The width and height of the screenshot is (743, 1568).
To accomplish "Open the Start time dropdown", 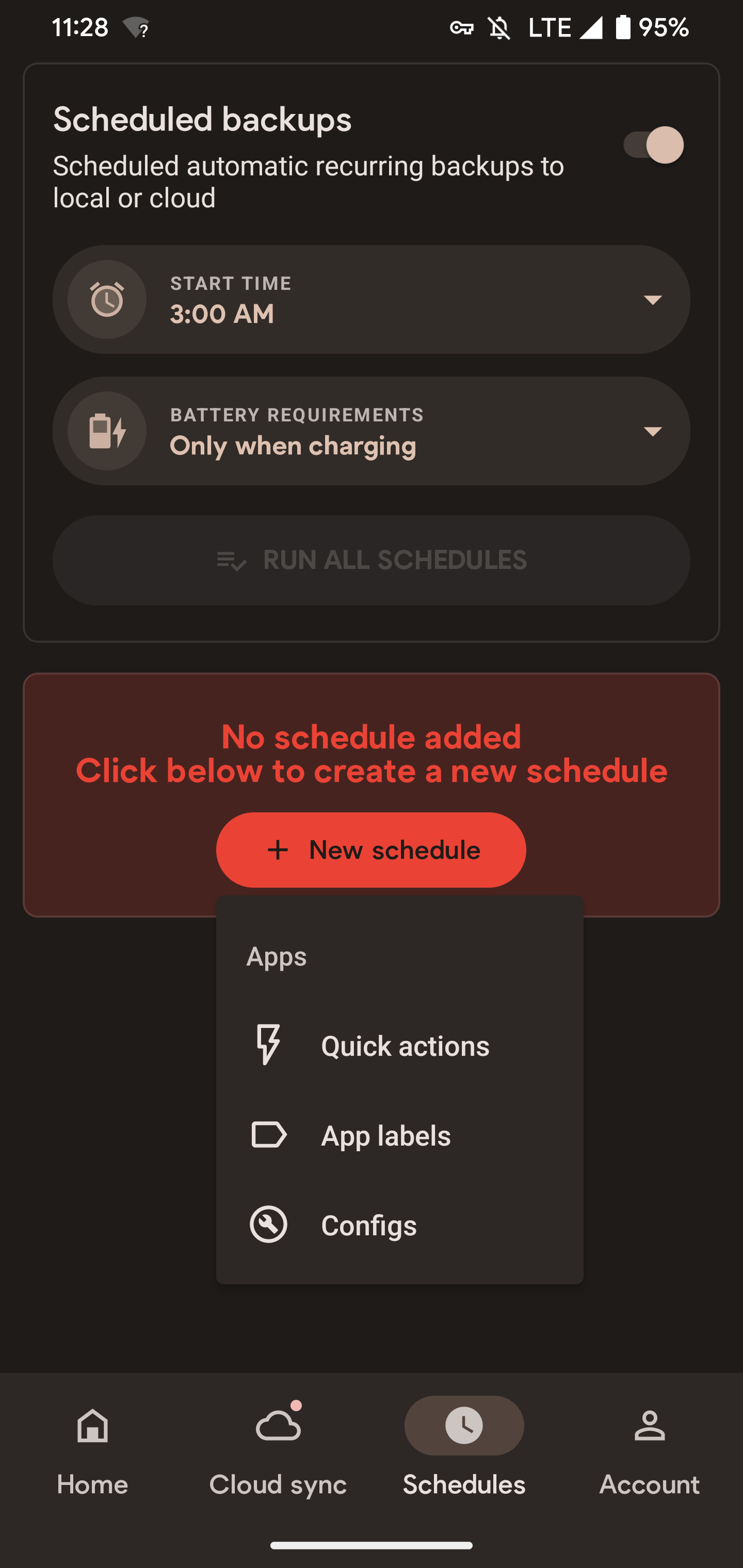I will (x=371, y=300).
